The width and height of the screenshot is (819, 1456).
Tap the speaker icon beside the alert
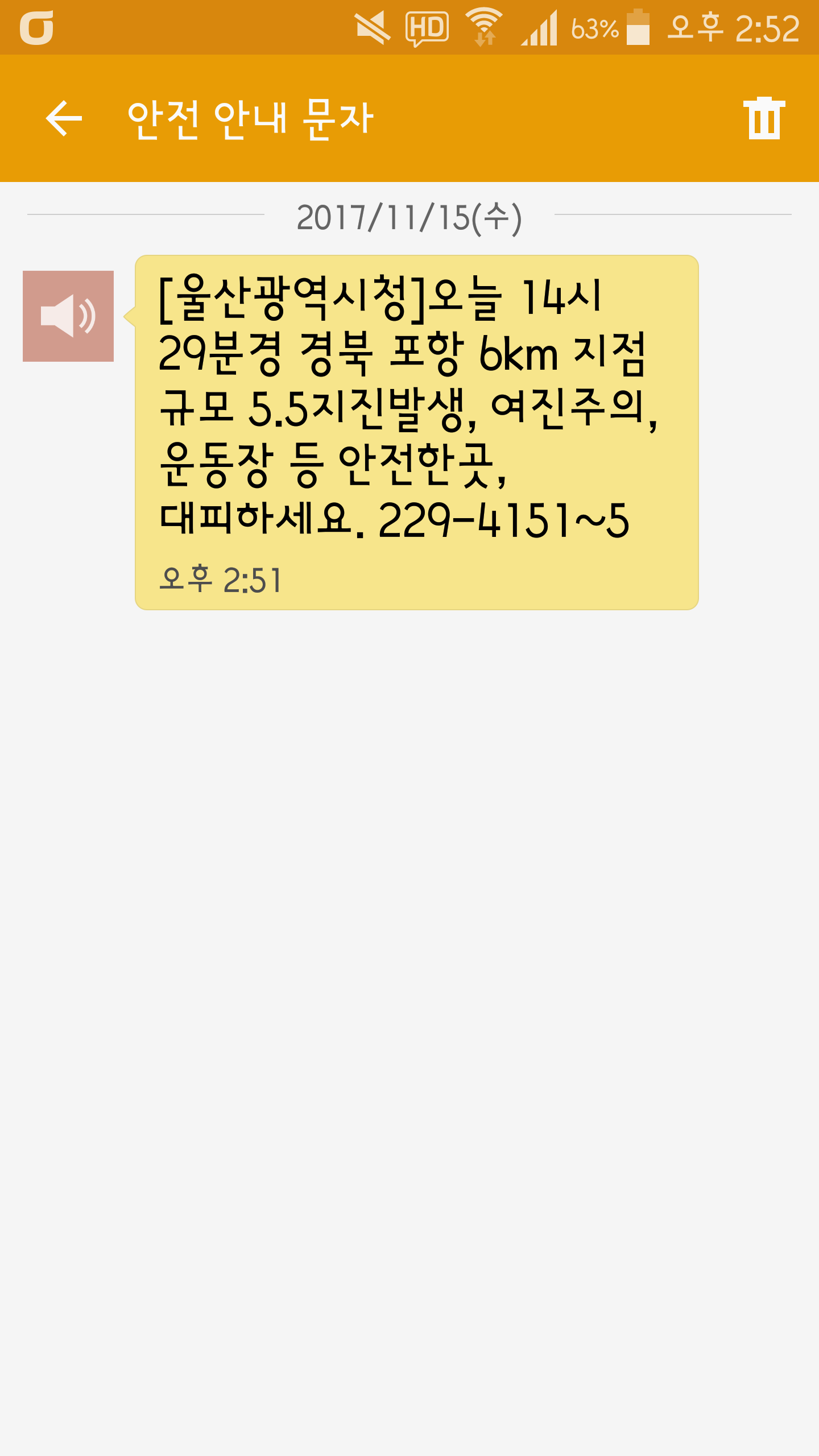click(x=68, y=316)
